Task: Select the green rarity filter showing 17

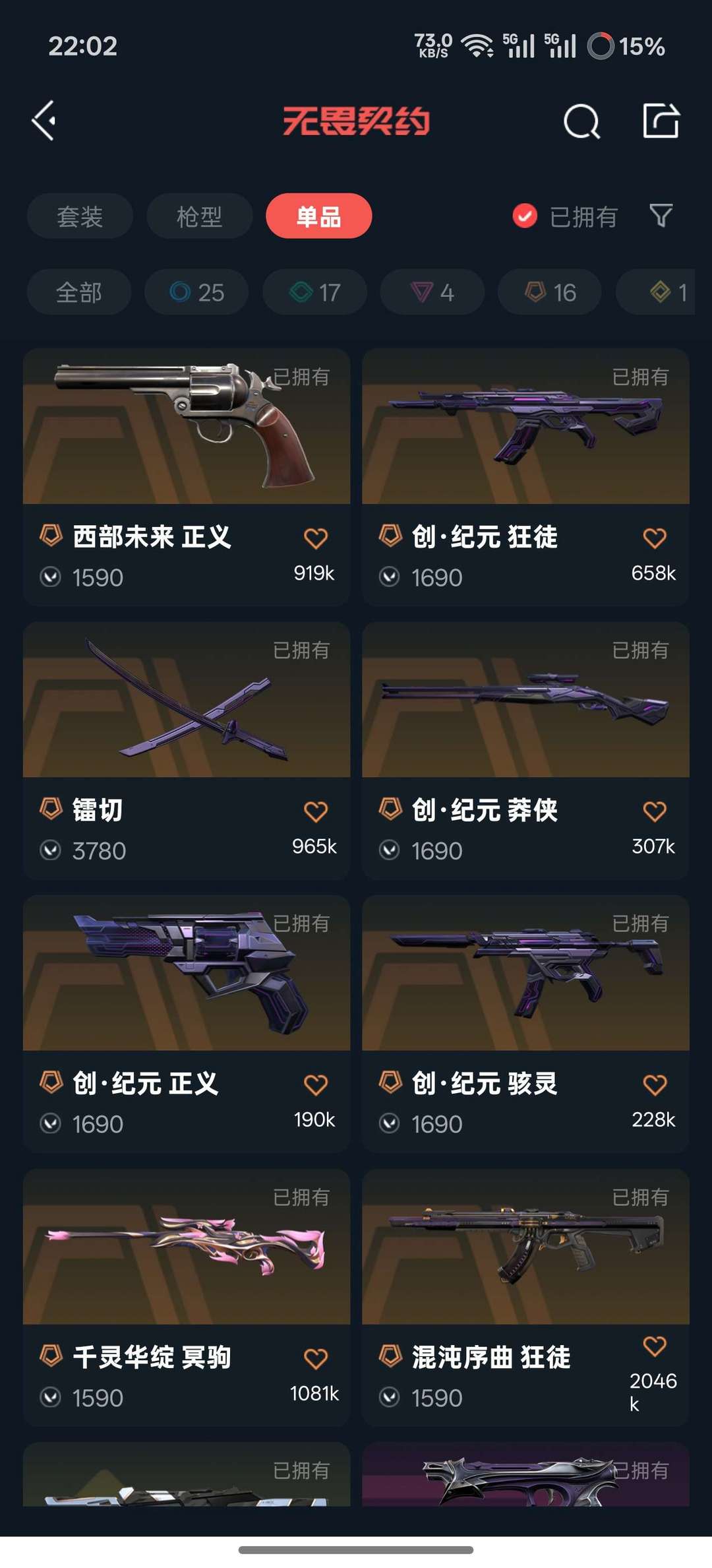Action: point(314,292)
